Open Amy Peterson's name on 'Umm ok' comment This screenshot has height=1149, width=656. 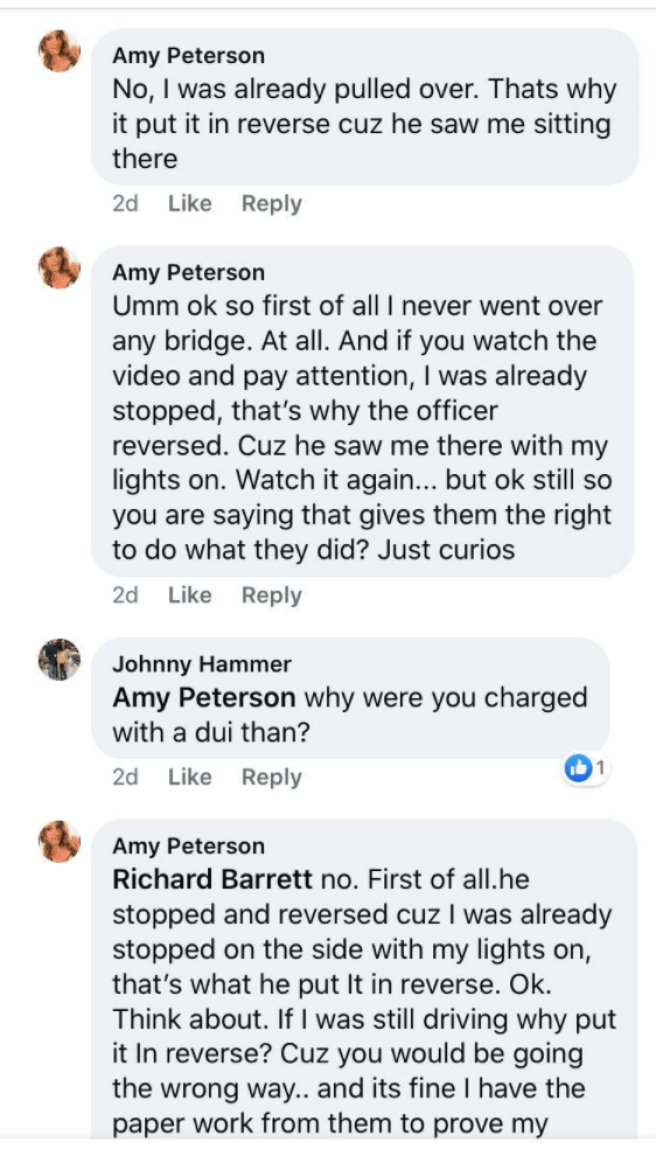pos(188,273)
